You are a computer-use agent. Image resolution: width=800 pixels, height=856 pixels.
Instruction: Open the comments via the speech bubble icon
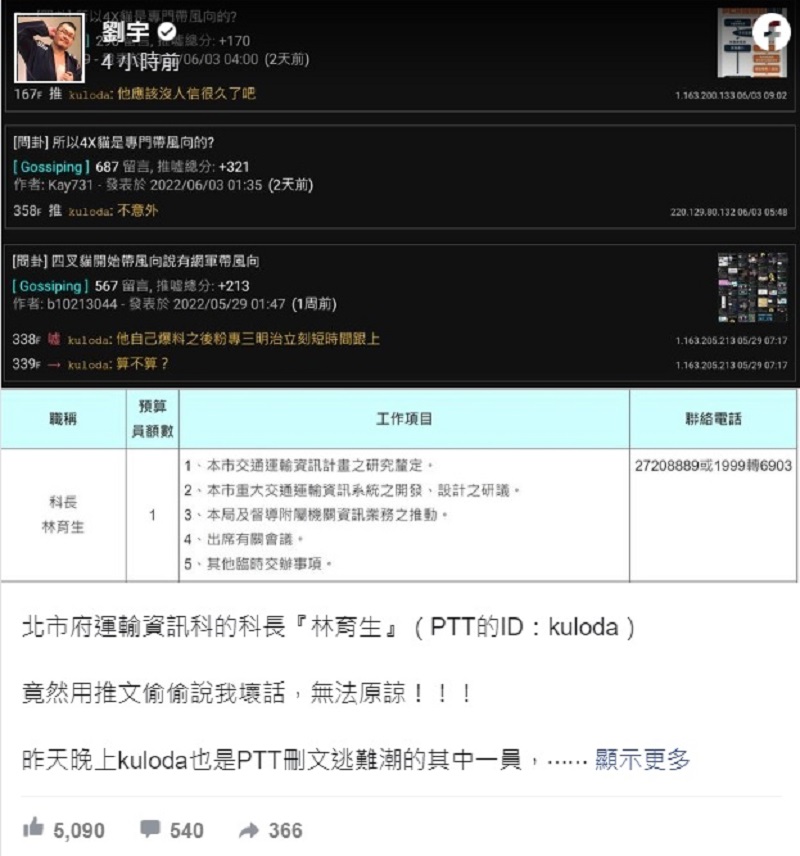[151, 829]
